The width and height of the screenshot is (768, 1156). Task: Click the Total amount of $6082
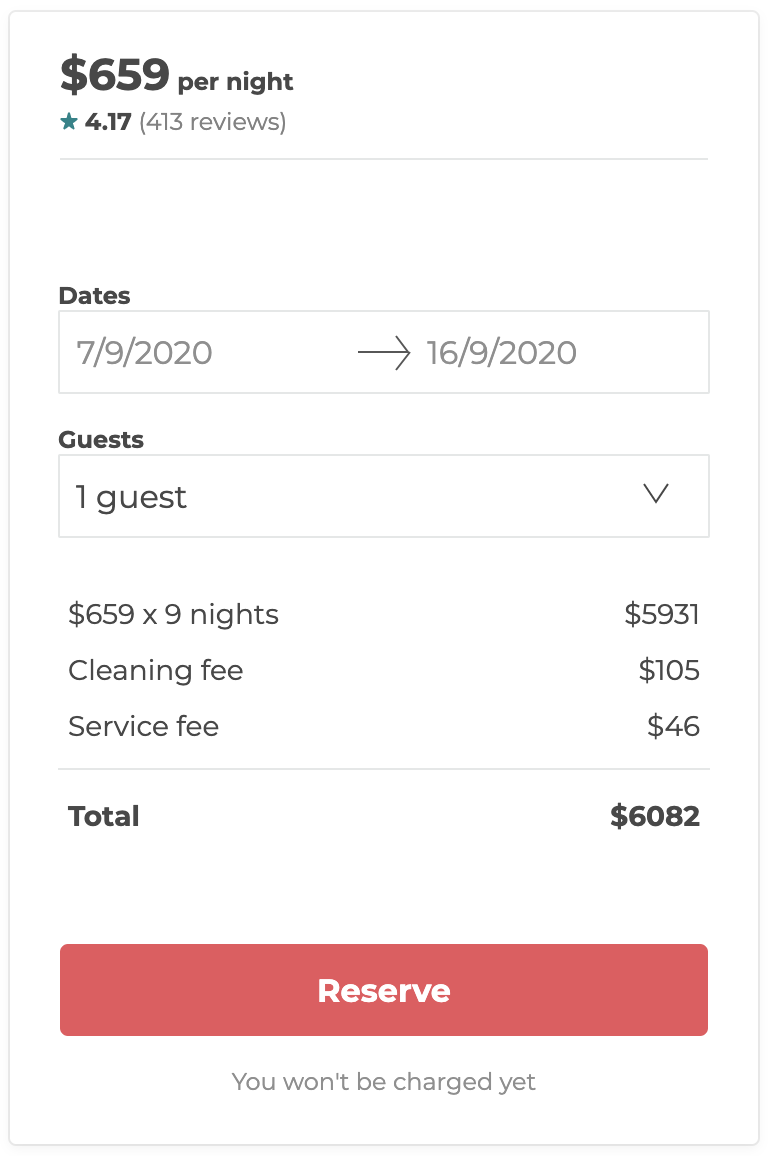(654, 816)
